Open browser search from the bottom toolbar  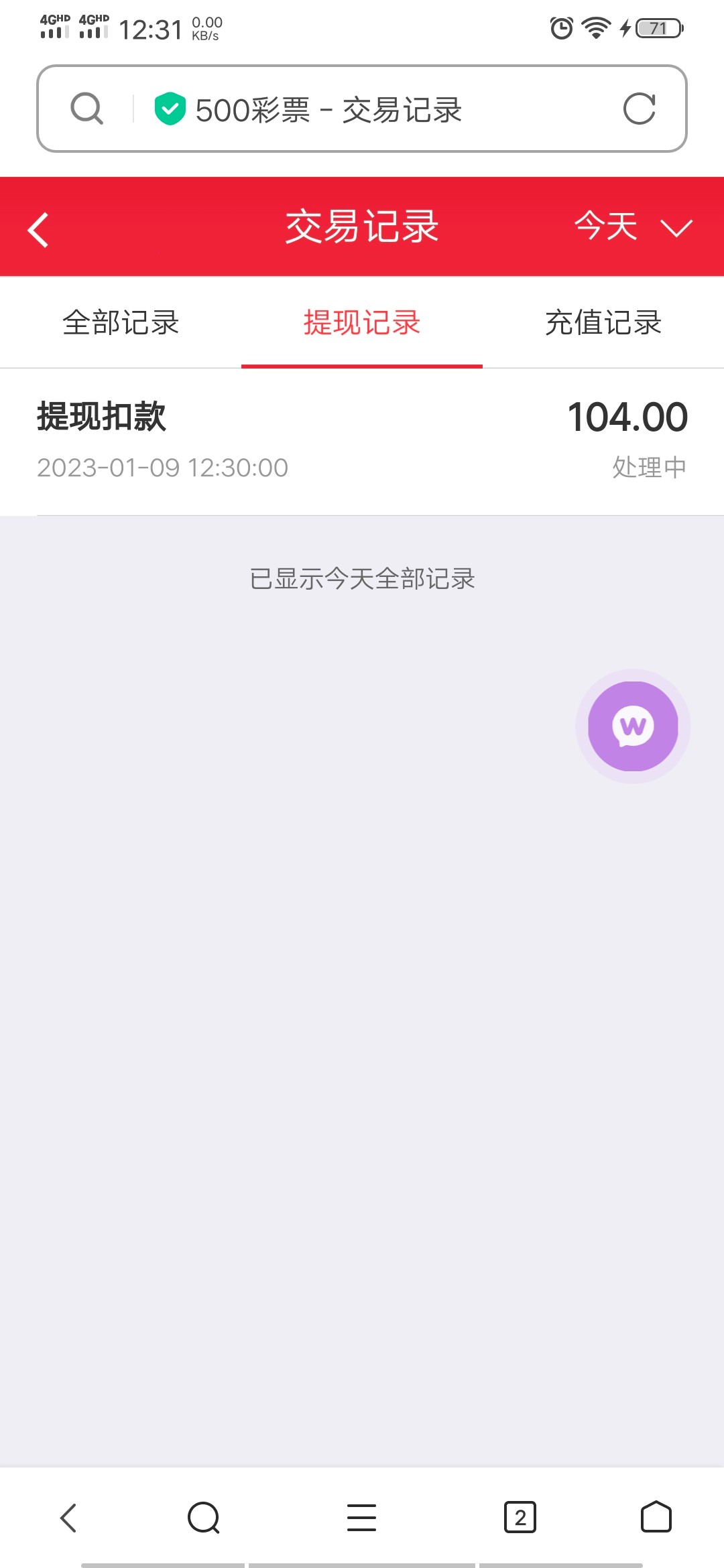click(204, 1518)
